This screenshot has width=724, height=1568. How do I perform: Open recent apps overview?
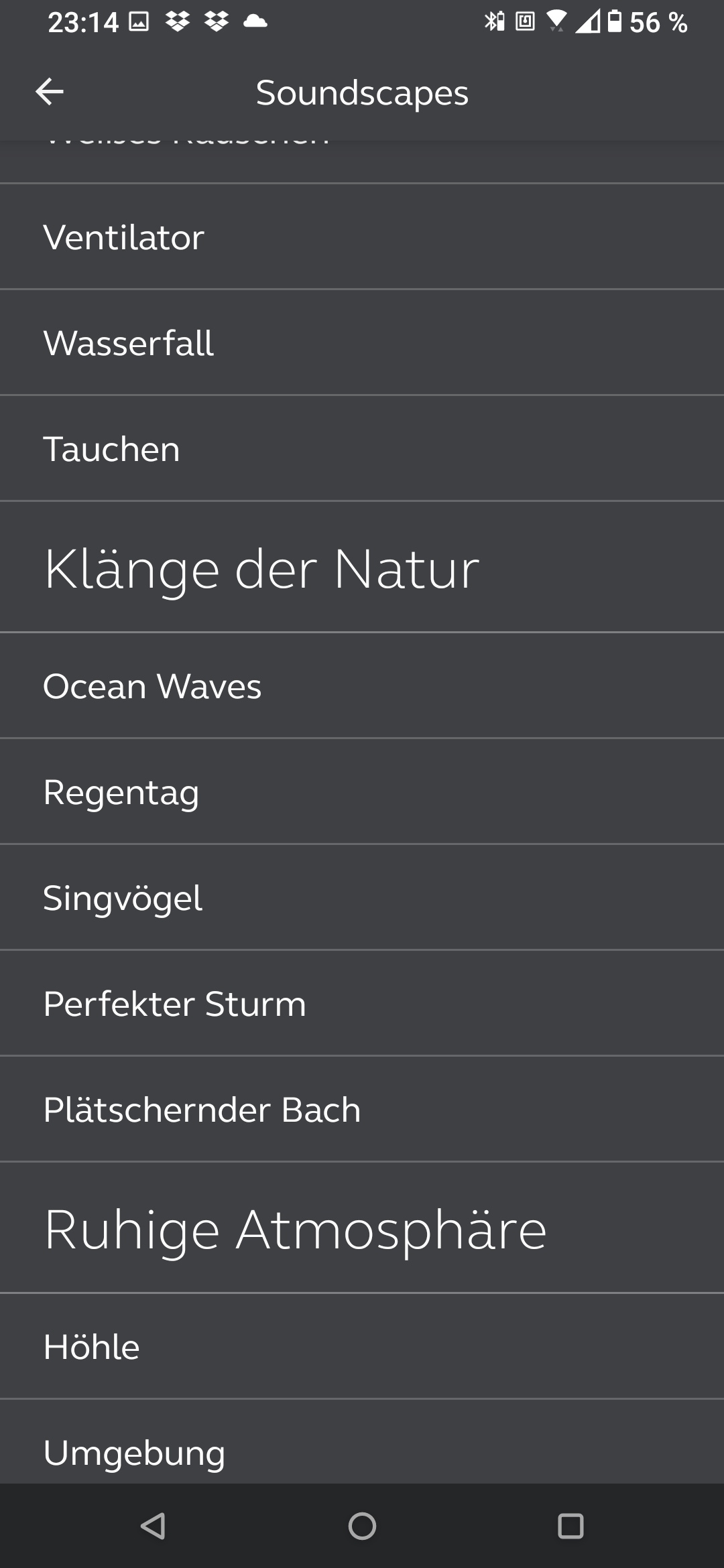[x=570, y=1526]
